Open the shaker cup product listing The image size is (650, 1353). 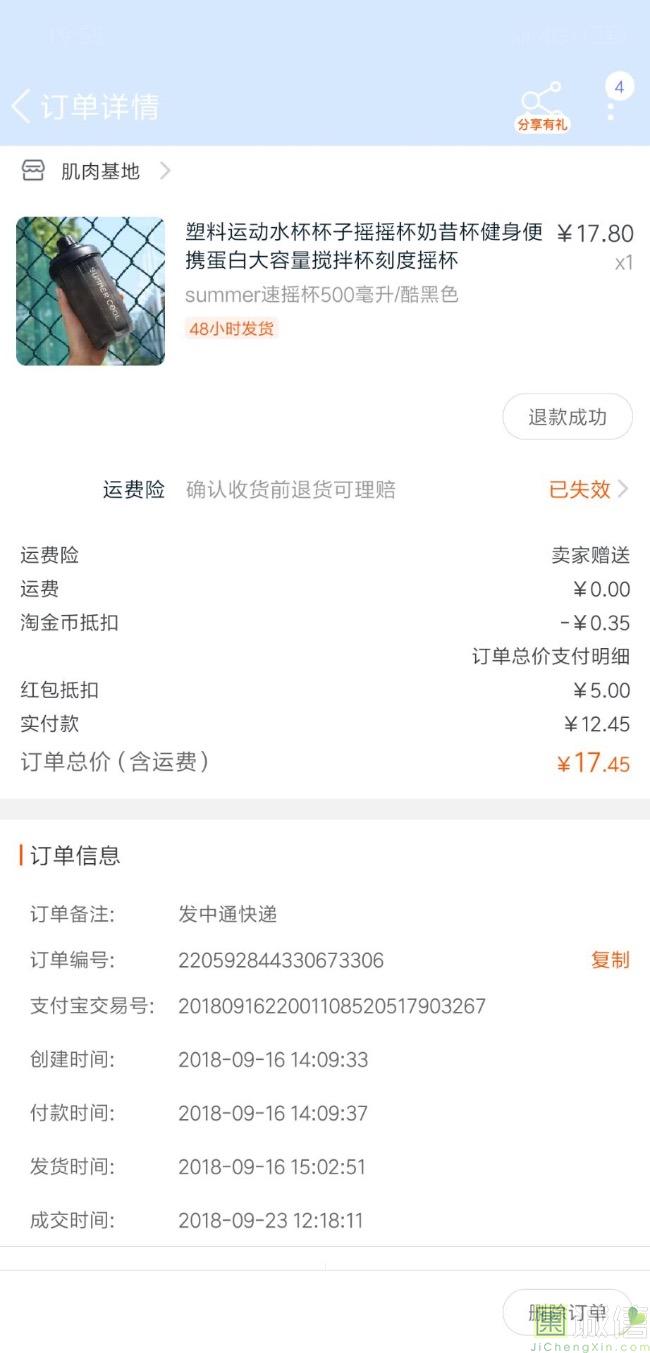click(x=325, y=290)
